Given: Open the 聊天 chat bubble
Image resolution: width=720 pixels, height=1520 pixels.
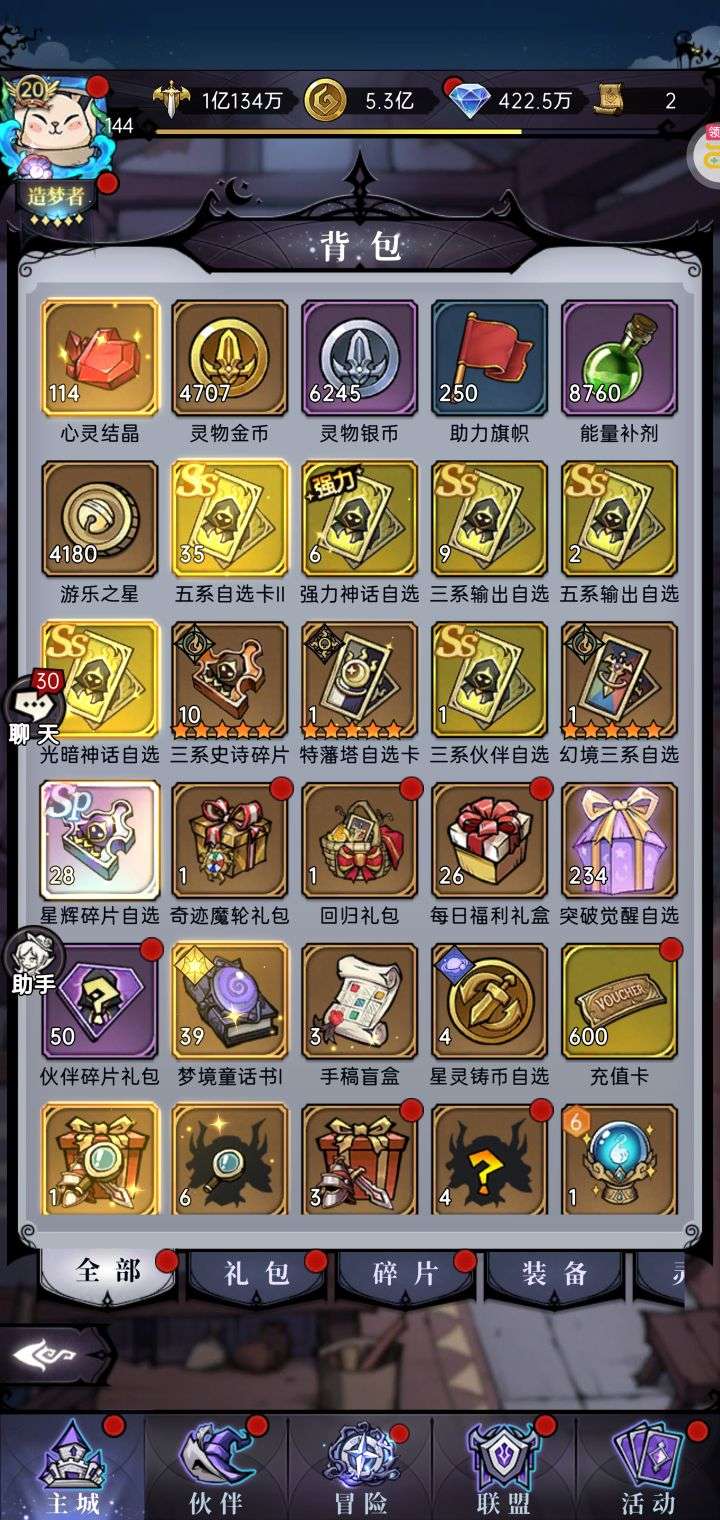Looking at the screenshot, I should point(35,710).
